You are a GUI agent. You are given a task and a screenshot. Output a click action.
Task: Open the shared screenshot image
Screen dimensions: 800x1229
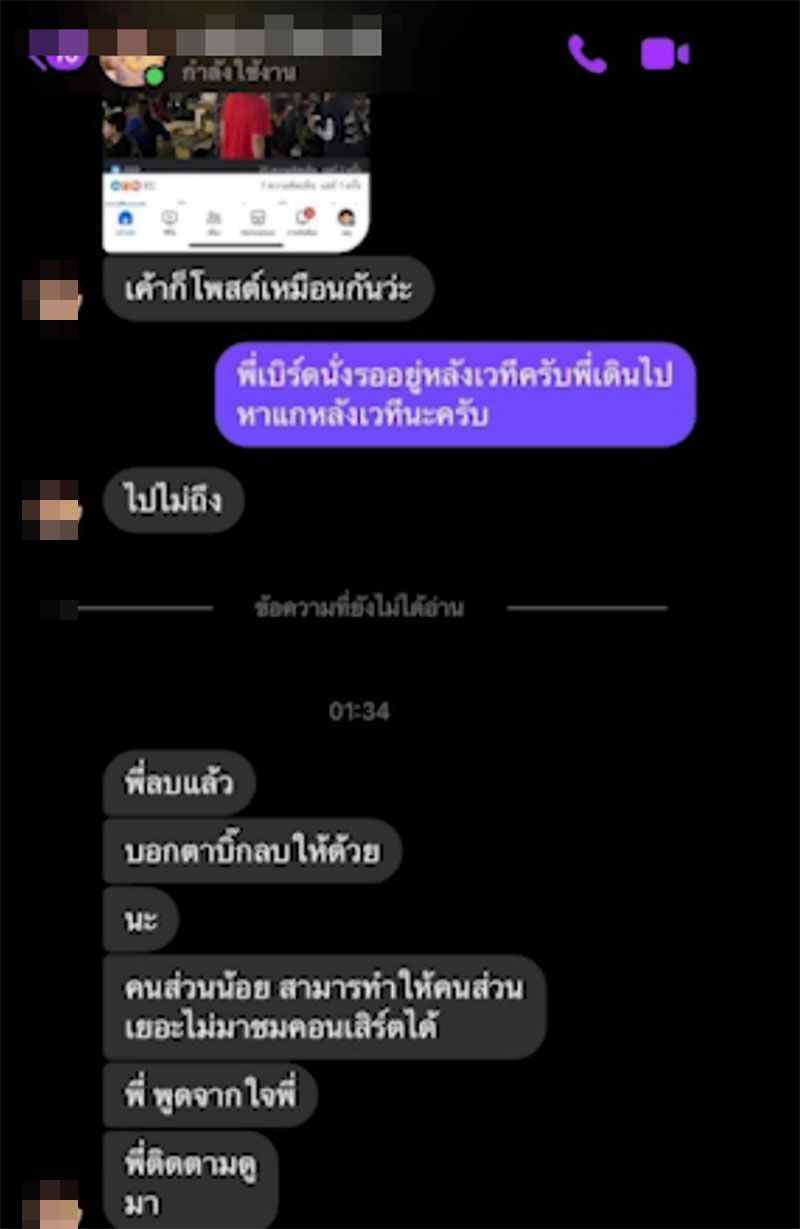click(236, 170)
